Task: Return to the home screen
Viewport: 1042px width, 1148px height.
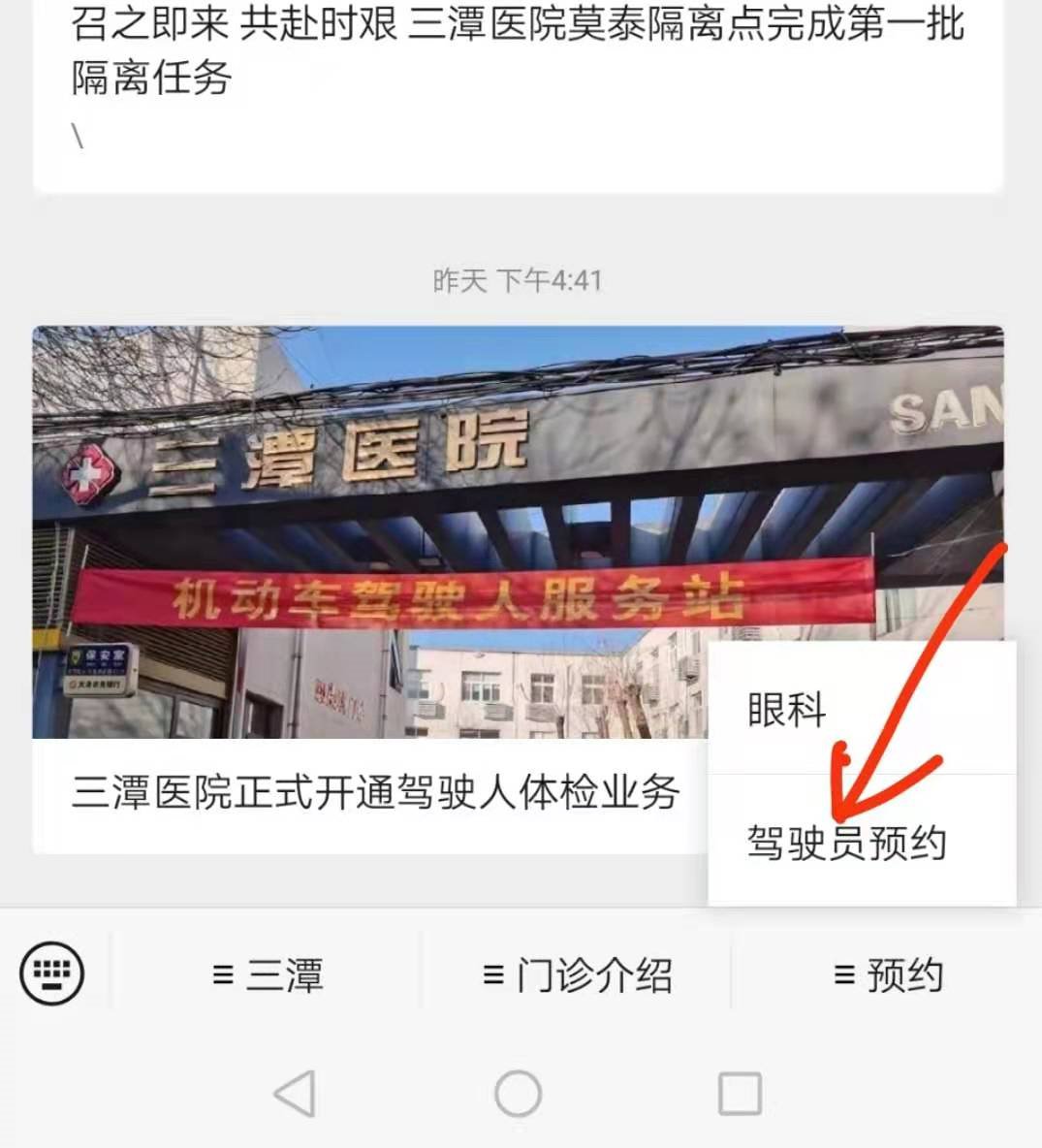Action: pyautogui.click(x=518, y=1094)
